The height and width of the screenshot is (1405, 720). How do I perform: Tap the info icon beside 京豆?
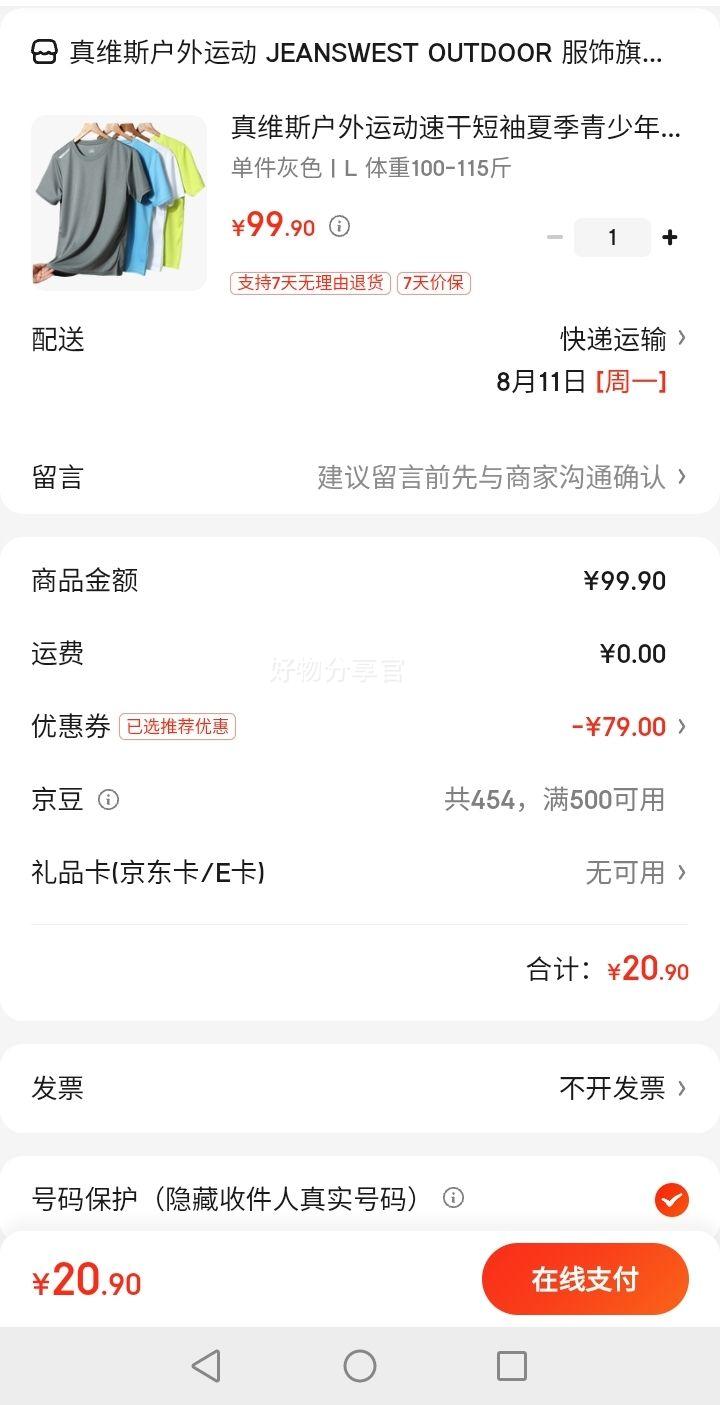click(108, 800)
